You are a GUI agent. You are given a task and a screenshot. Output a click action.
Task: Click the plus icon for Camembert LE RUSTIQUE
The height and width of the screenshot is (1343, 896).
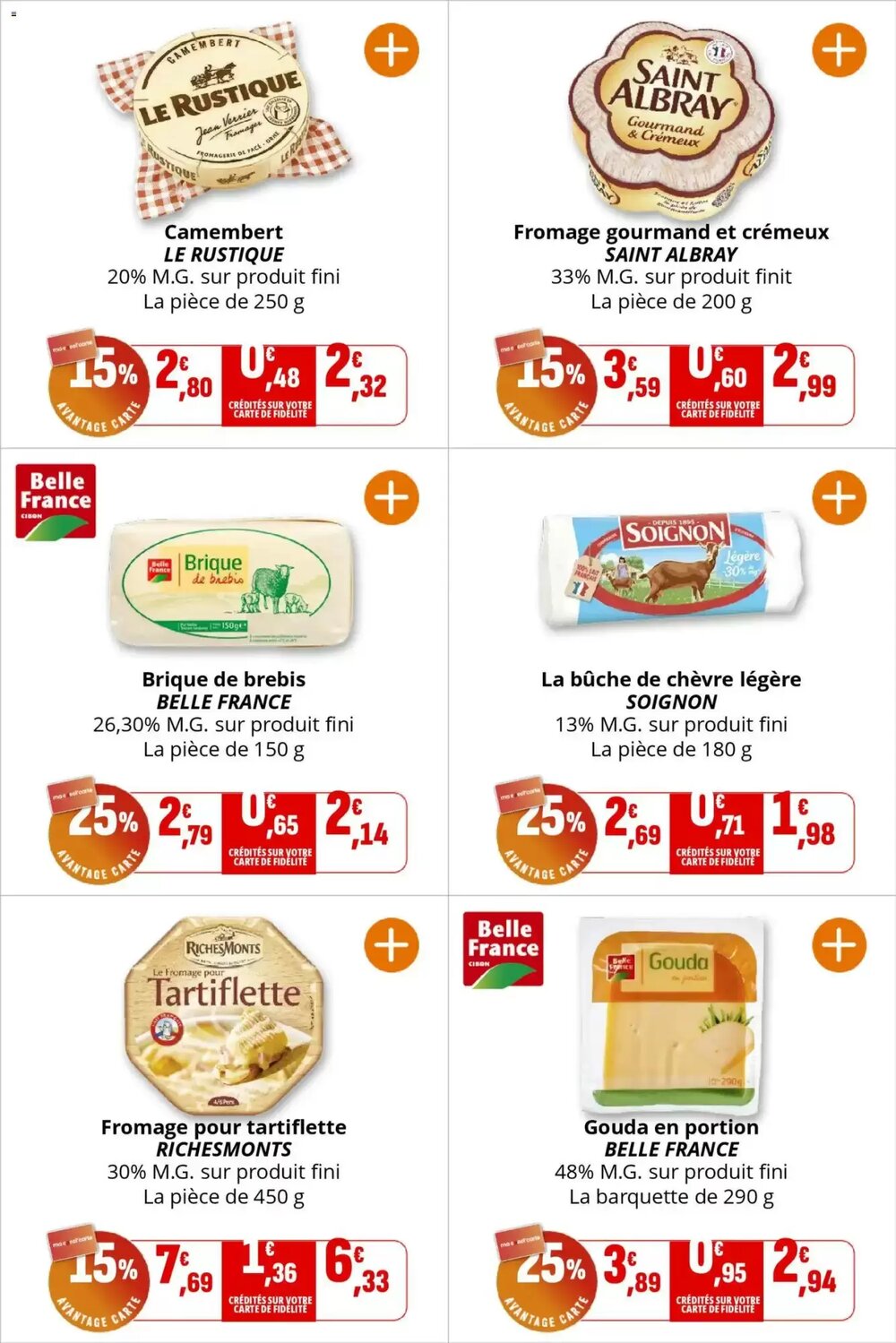point(392,49)
